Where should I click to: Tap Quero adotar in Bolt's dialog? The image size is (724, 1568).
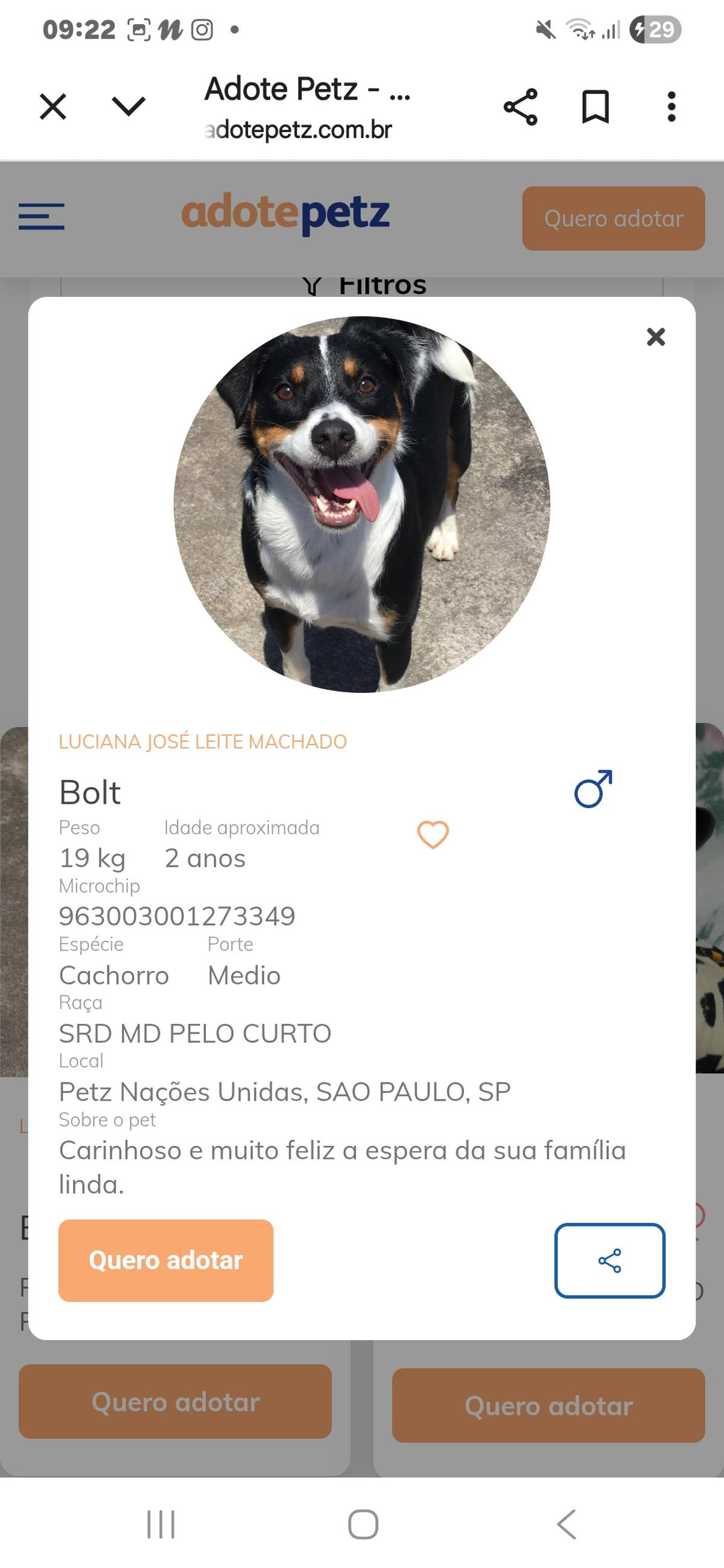166,1260
